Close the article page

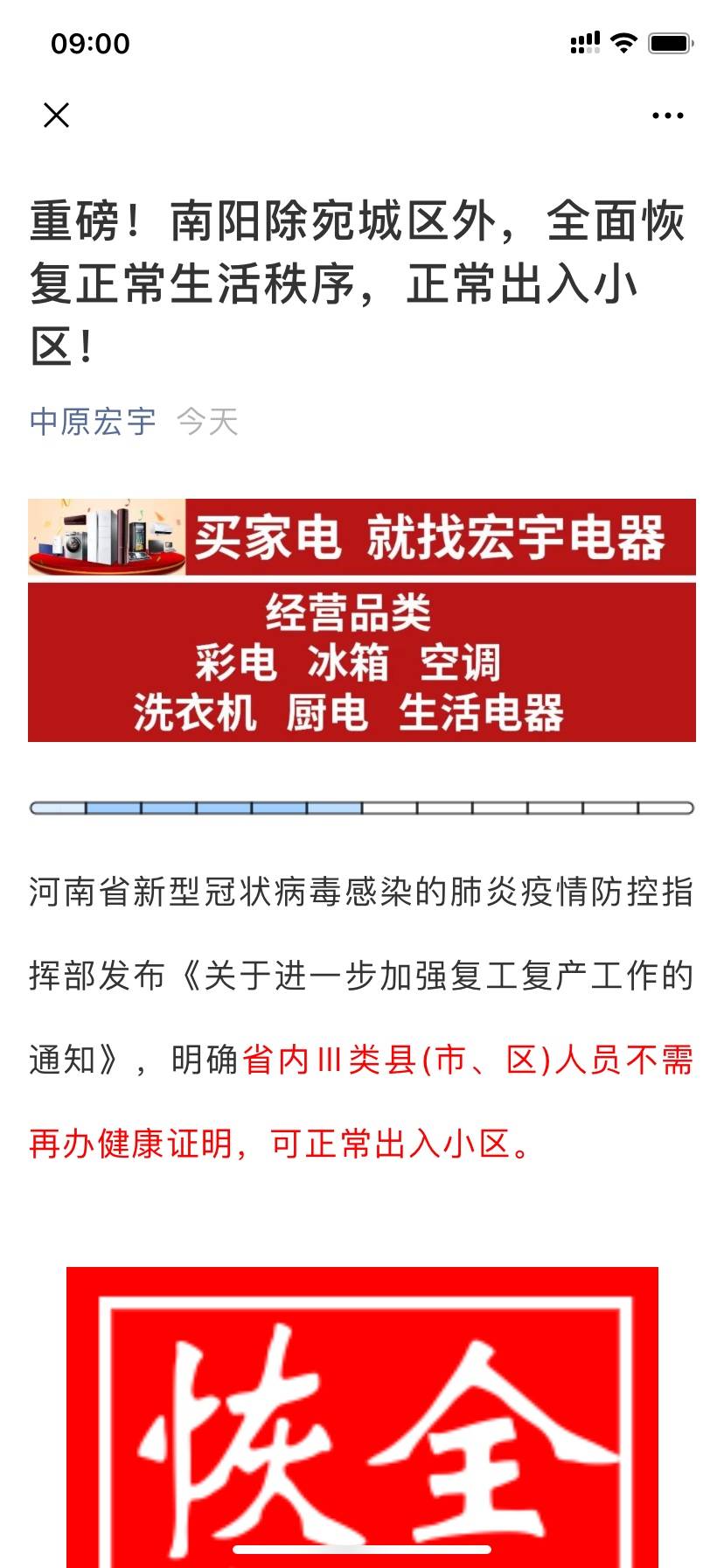point(56,115)
